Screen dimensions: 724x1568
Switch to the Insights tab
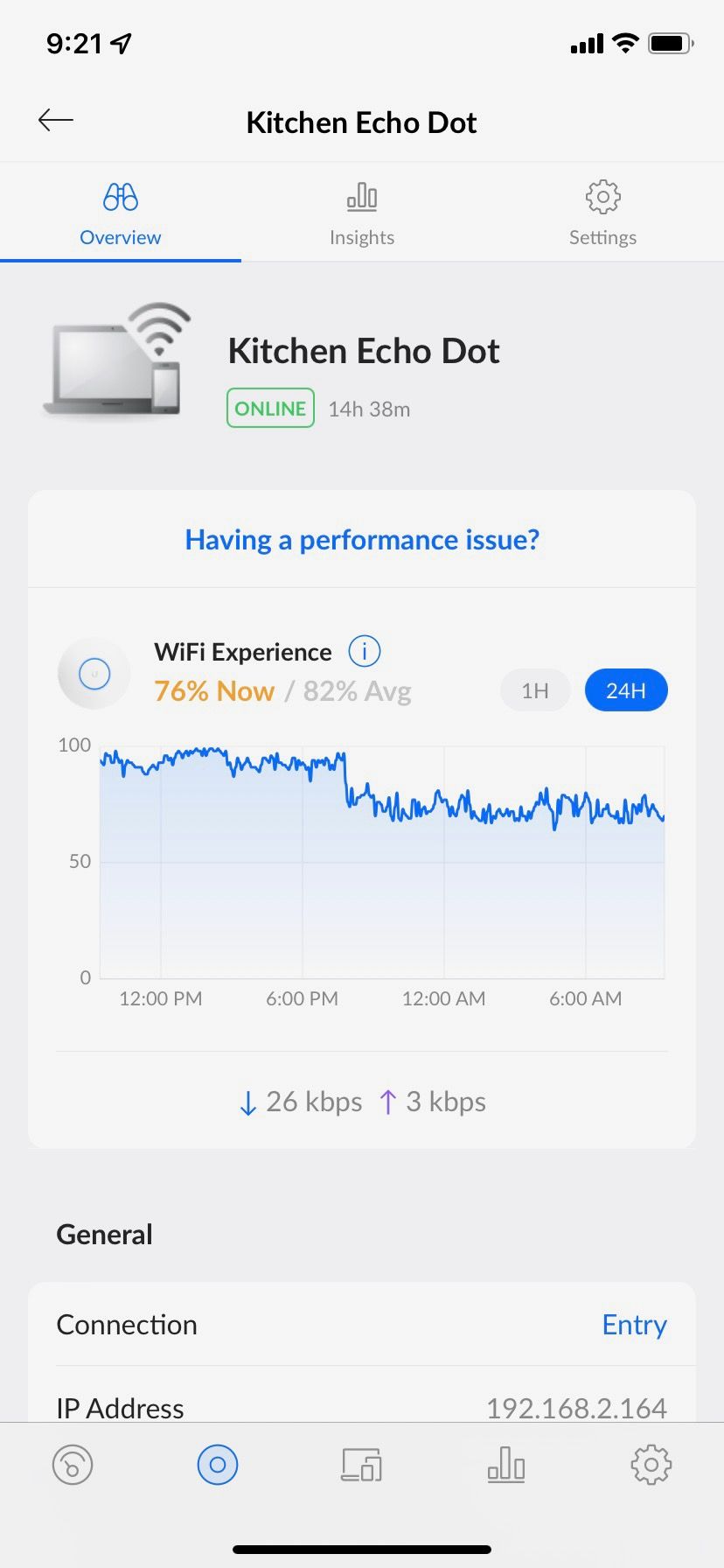pyautogui.click(x=361, y=213)
